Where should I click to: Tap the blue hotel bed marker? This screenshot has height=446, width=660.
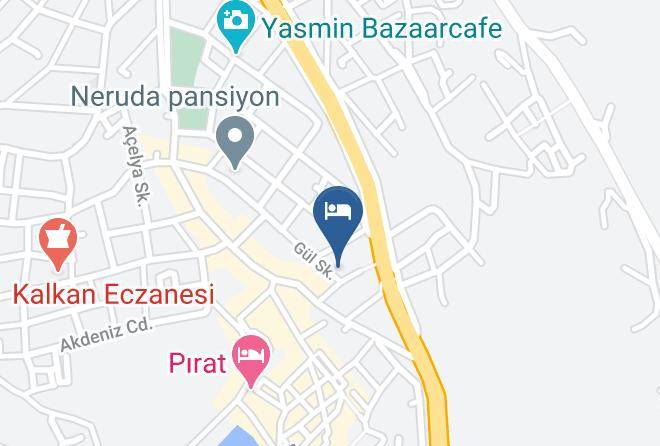[338, 225]
